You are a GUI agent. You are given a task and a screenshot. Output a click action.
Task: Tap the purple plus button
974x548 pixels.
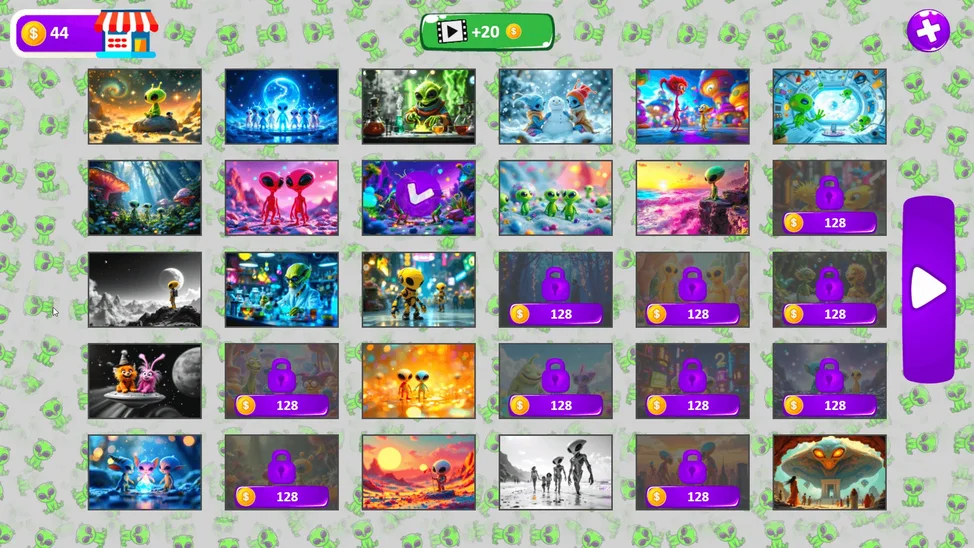coord(928,31)
